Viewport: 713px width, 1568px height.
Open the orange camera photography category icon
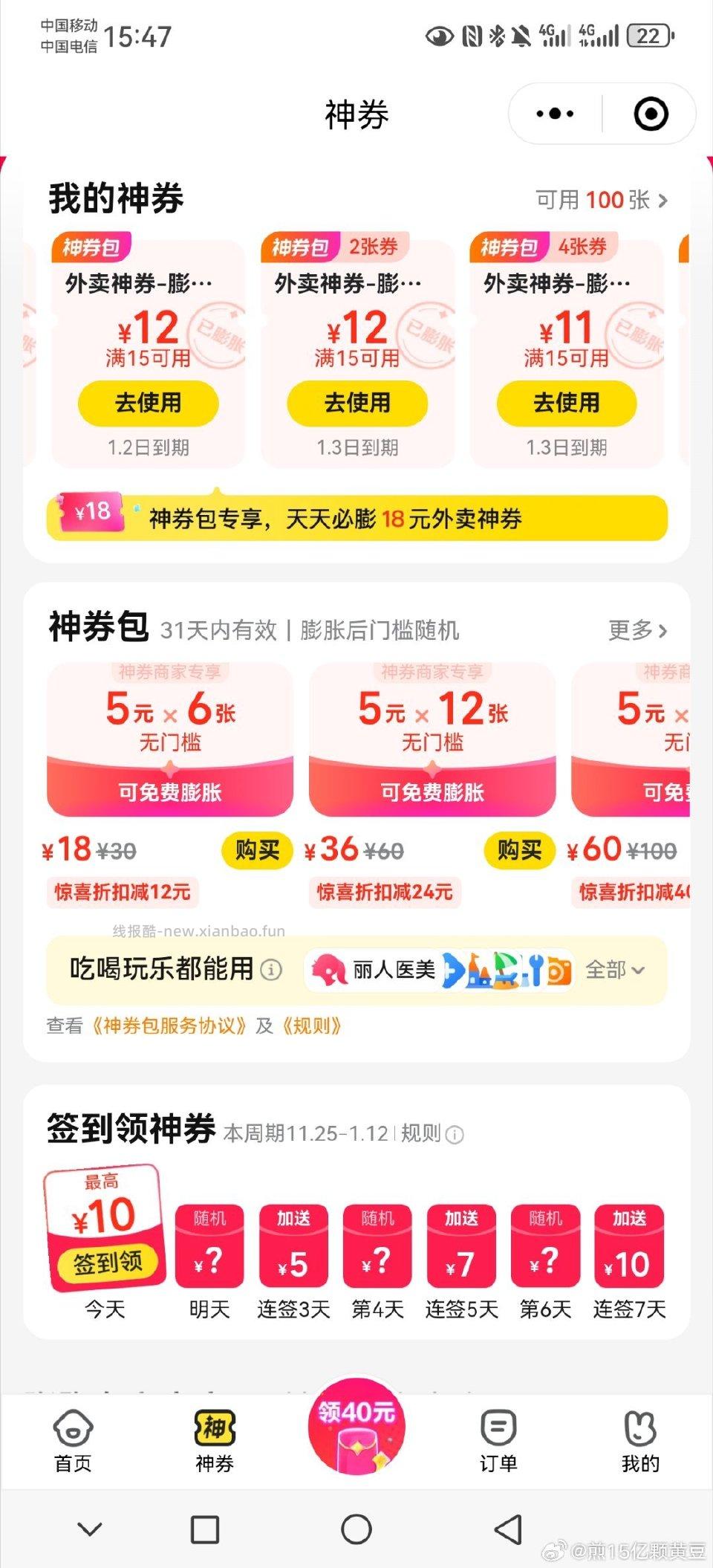coord(560,970)
